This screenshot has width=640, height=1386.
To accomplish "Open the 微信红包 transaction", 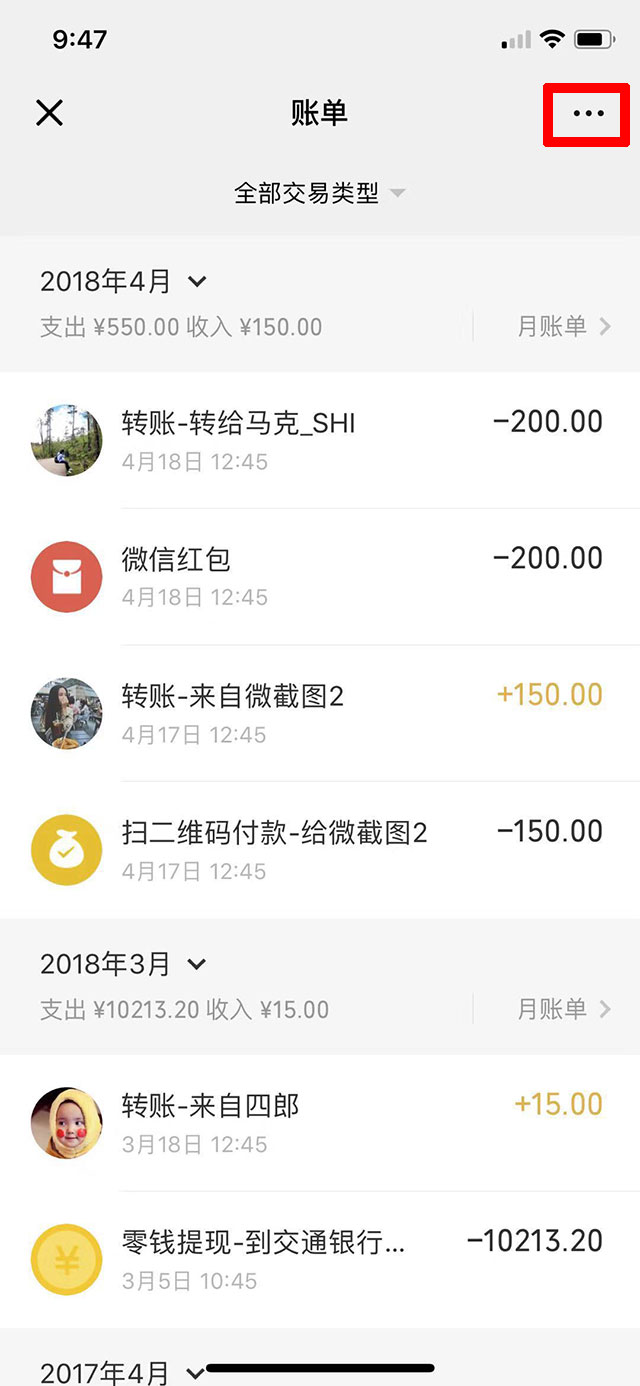I will 320,576.
